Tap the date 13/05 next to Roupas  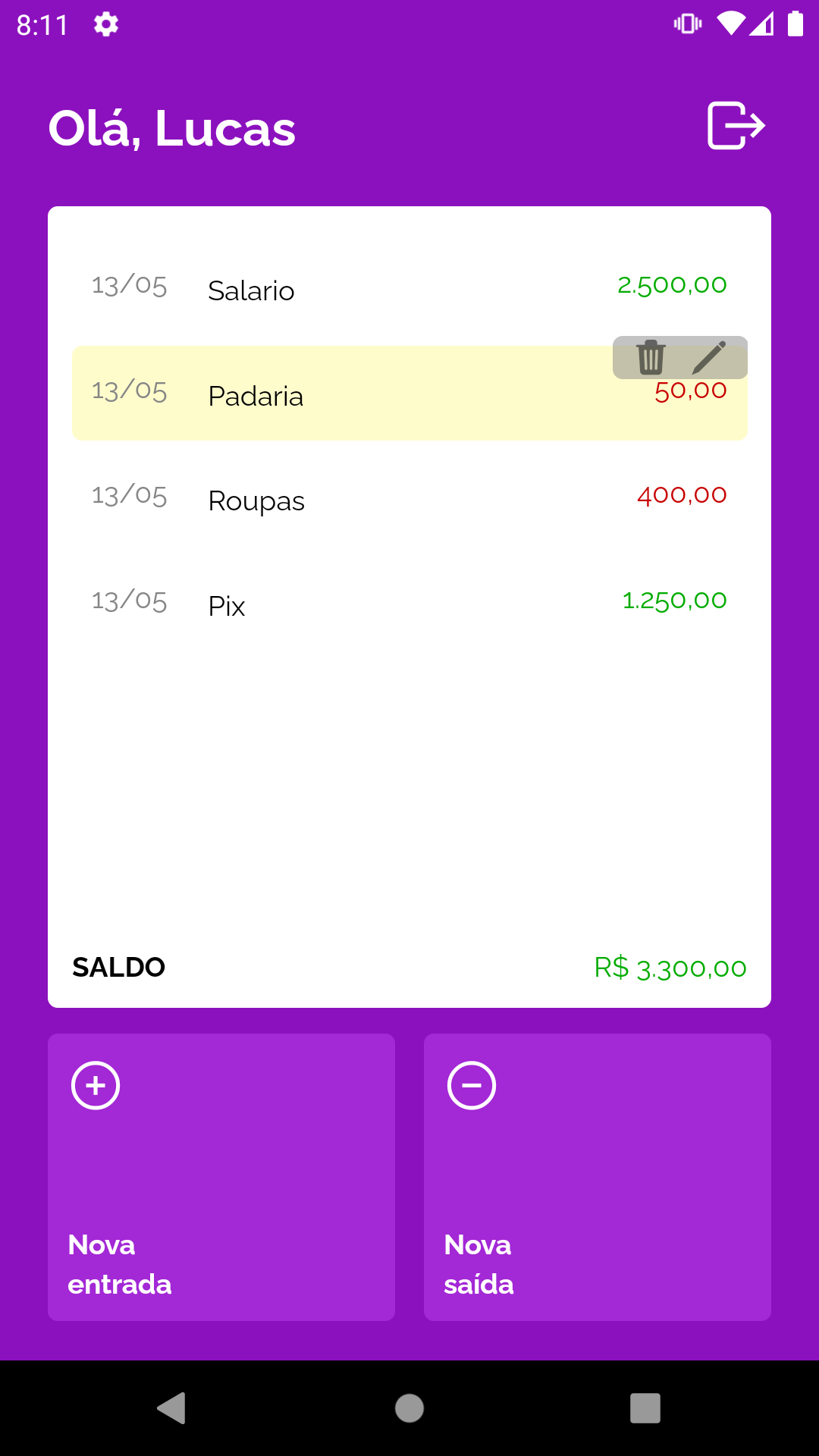click(x=129, y=497)
